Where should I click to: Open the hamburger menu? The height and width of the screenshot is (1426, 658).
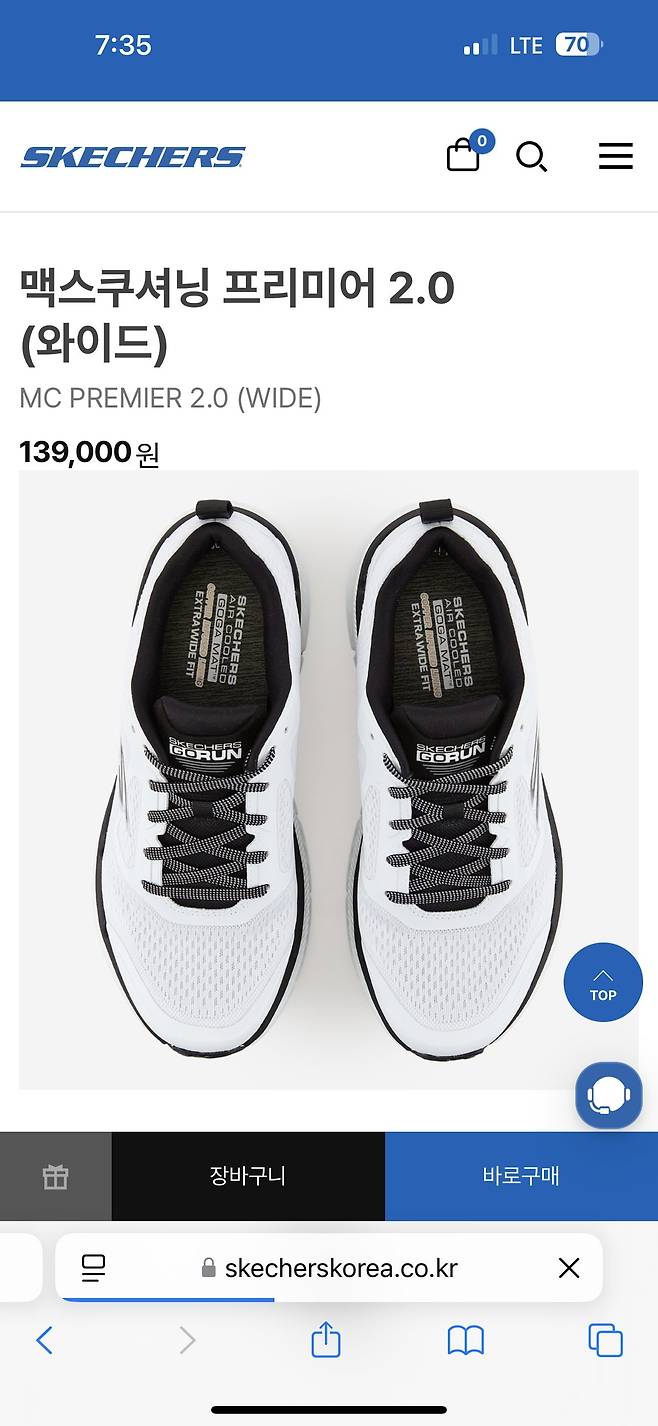(x=615, y=156)
